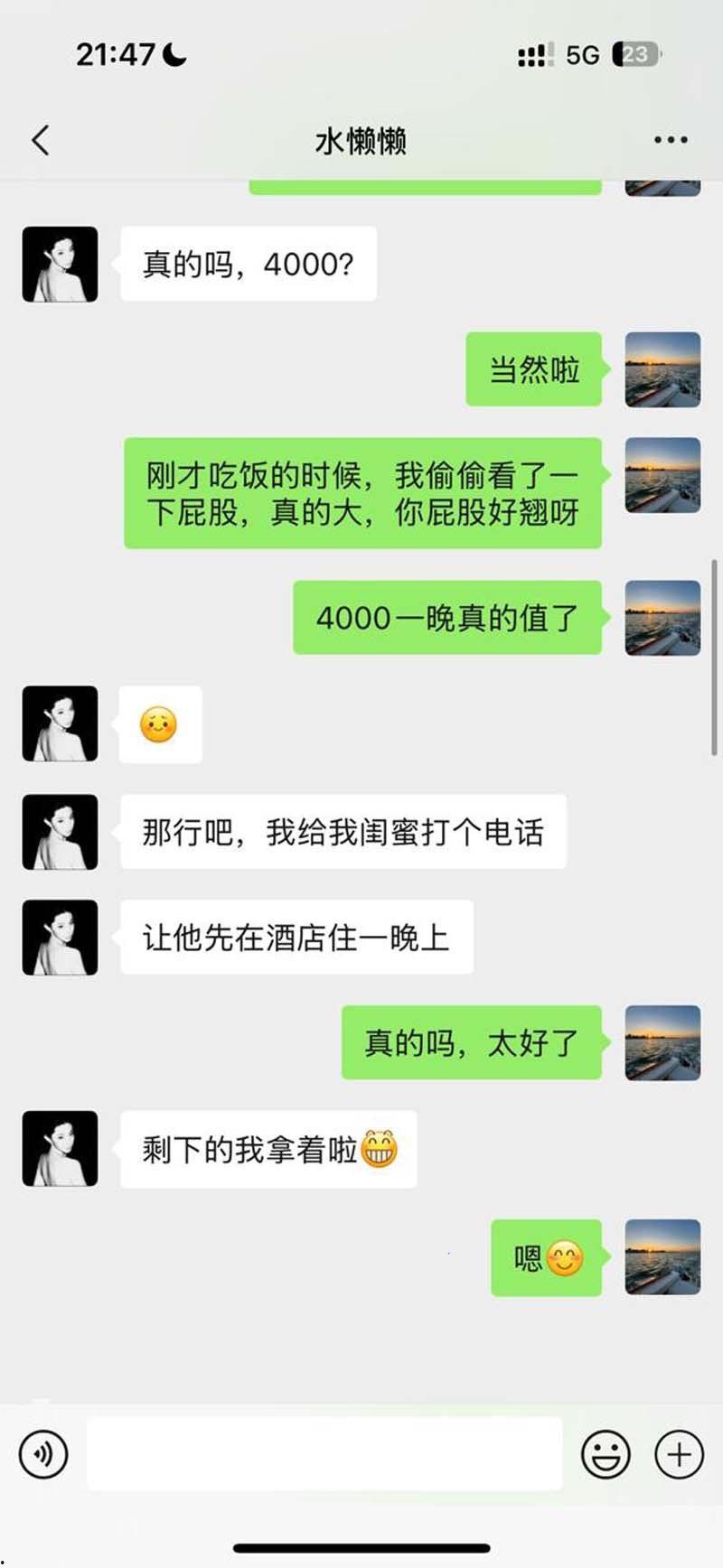Select the 让他先在酒店住一晚上 message
The height and width of the screenshot is (1568, 723).
[x=298, y=938]
